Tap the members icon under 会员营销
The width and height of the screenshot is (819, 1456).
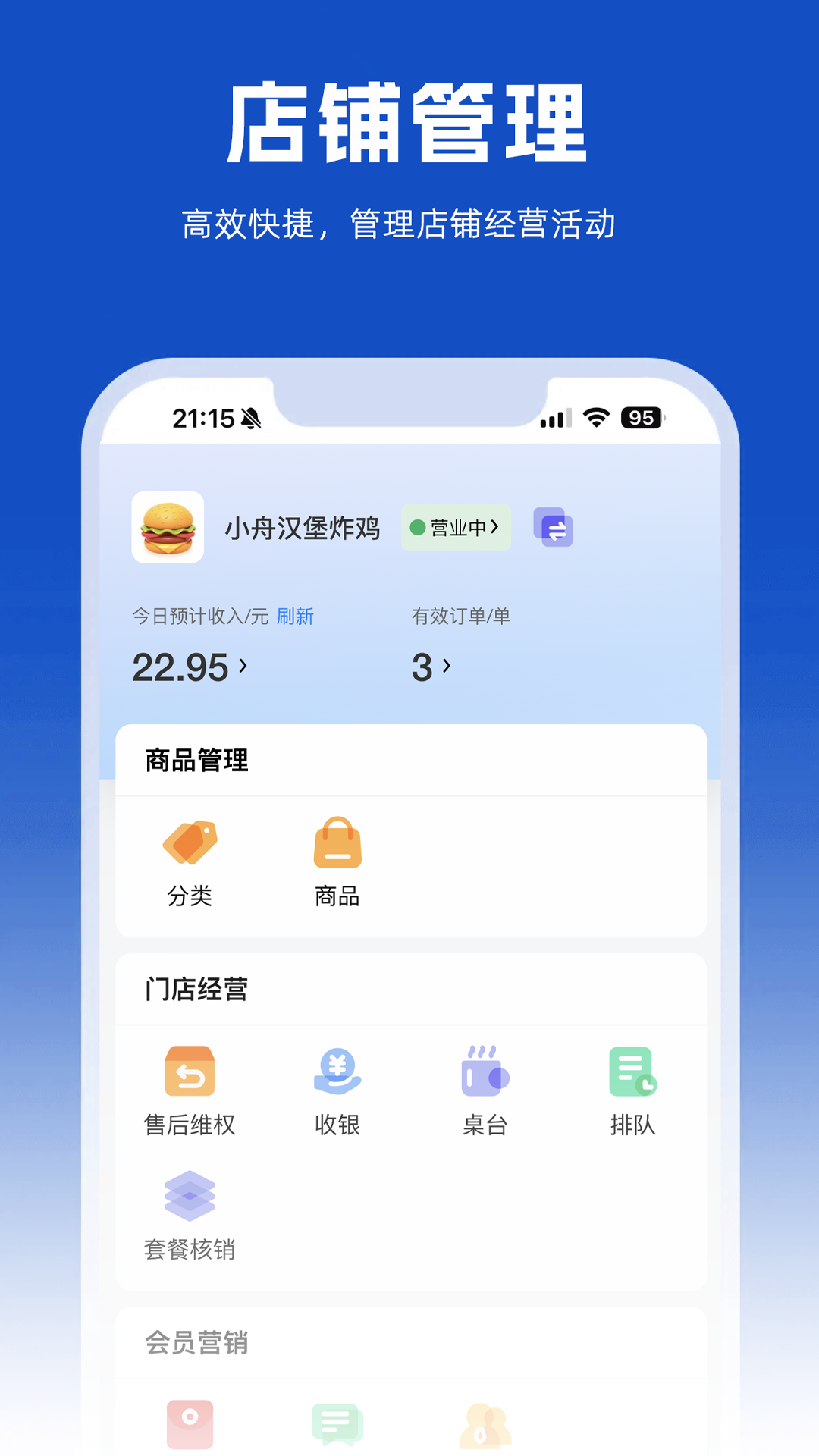point(485,1424)
